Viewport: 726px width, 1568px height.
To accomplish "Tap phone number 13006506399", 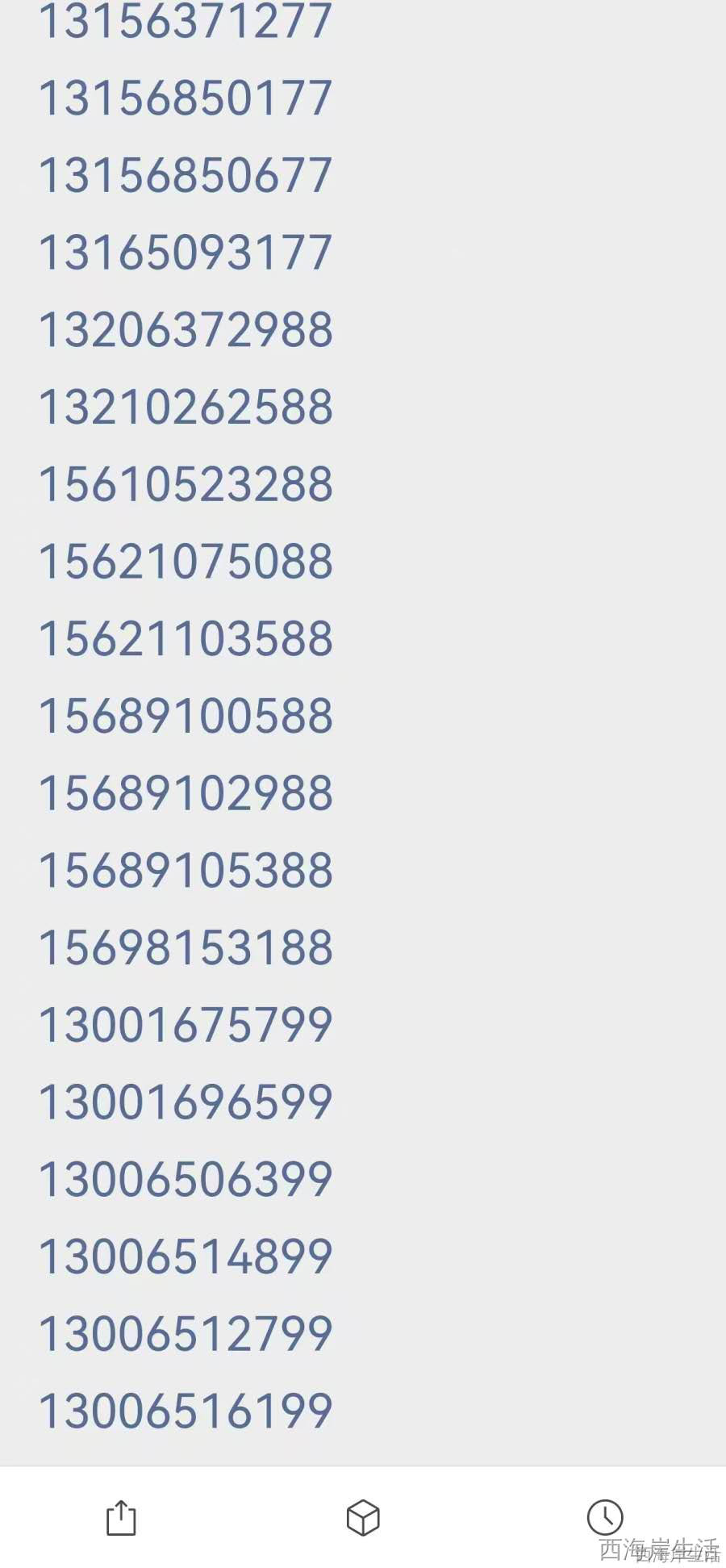I will coord(186,1179).
